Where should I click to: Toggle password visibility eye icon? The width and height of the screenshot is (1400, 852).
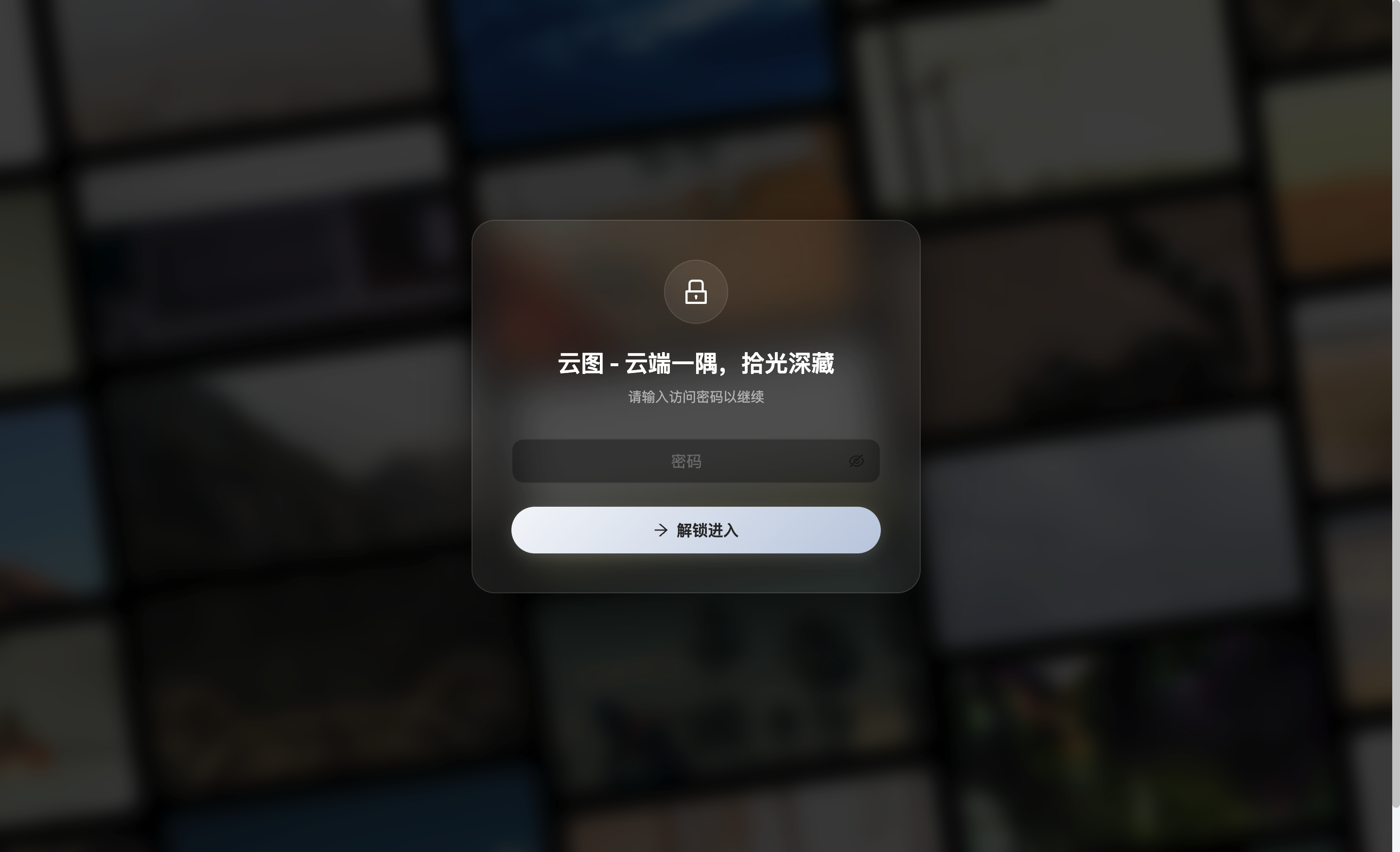(856, 461)
